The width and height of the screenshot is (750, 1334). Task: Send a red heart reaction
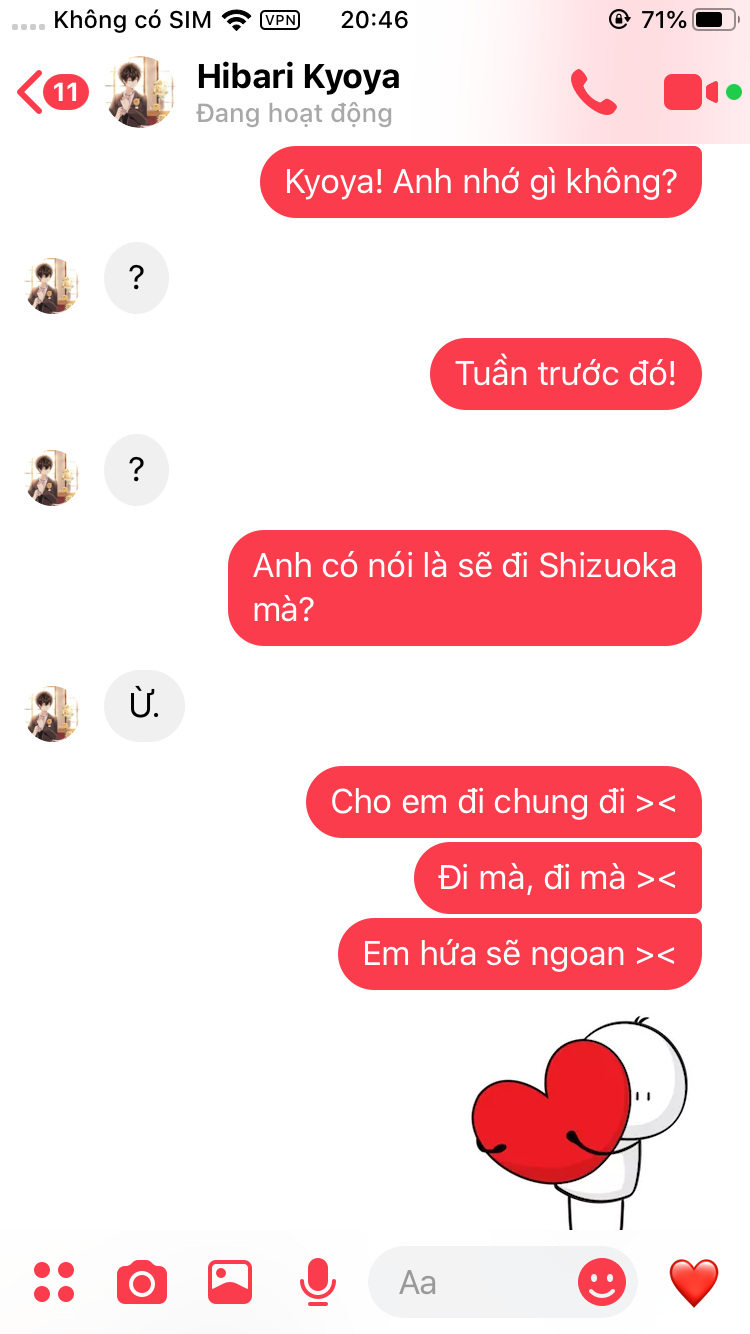(694, 1282)
